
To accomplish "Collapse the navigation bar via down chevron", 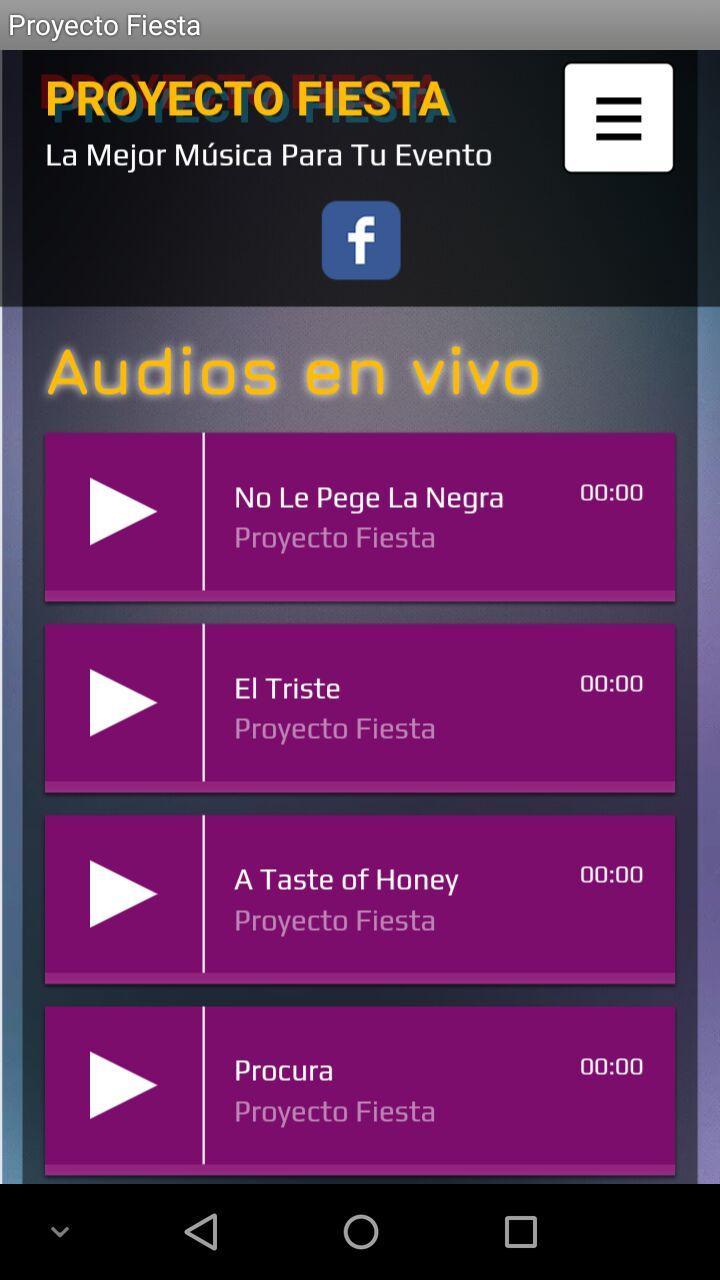I will pos(59,1231).
